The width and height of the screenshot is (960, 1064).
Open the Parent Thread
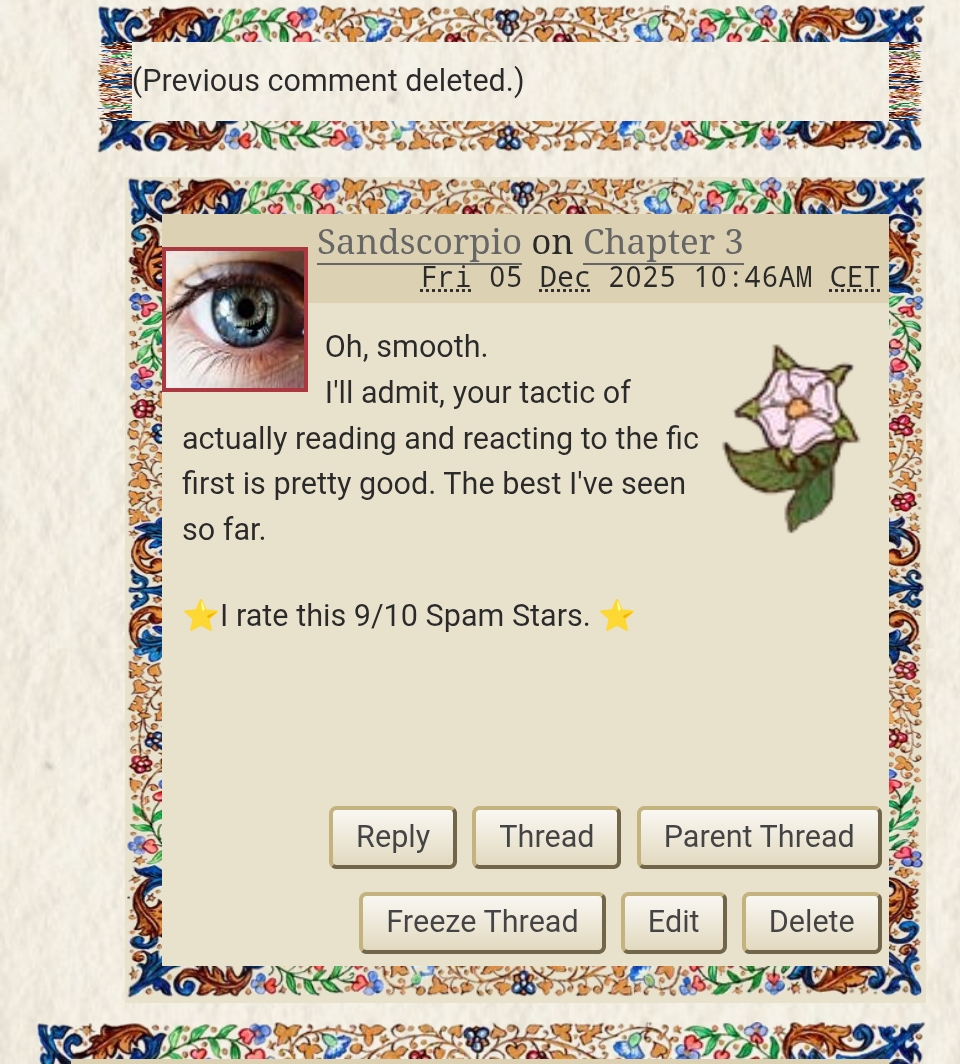[x=759, y=837]
